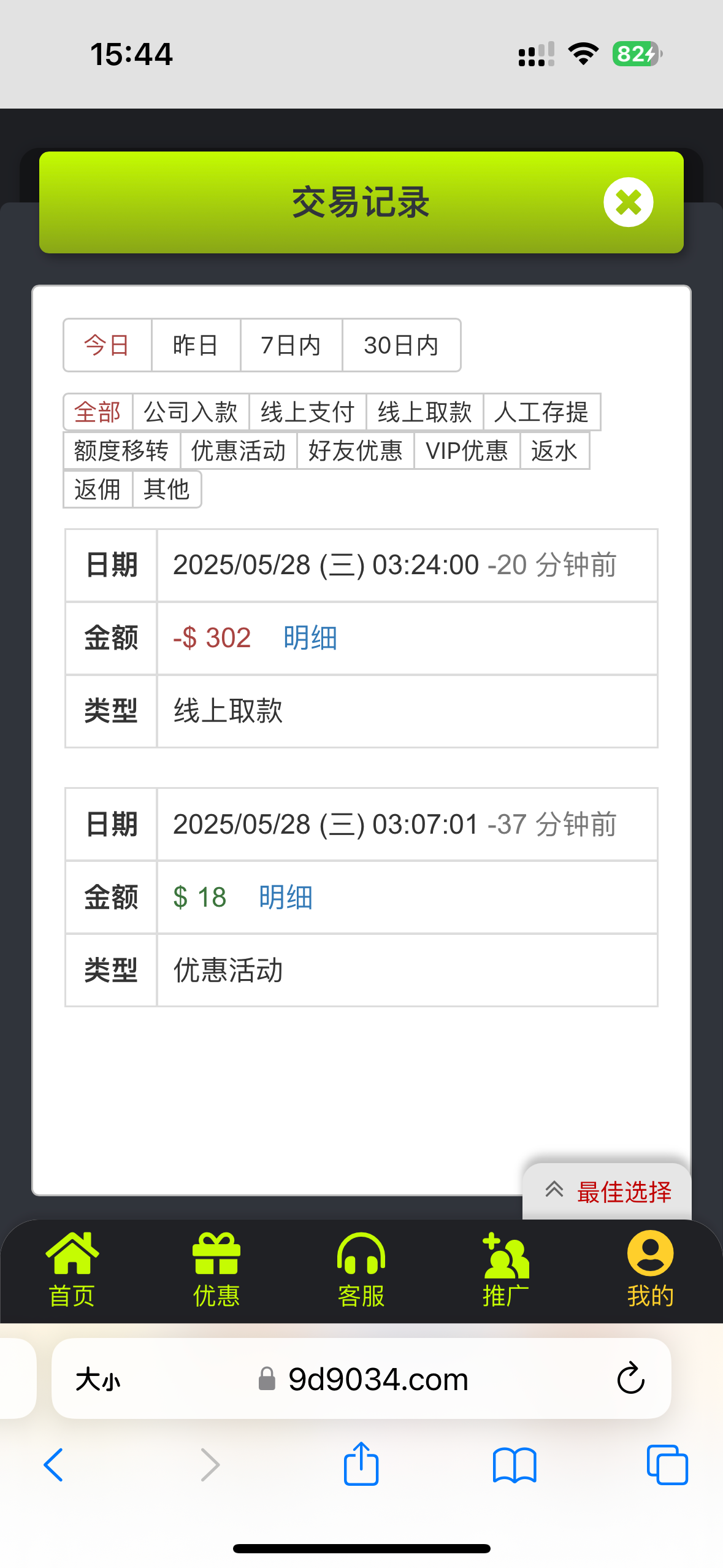Select the 人工存提 filter

541,412
